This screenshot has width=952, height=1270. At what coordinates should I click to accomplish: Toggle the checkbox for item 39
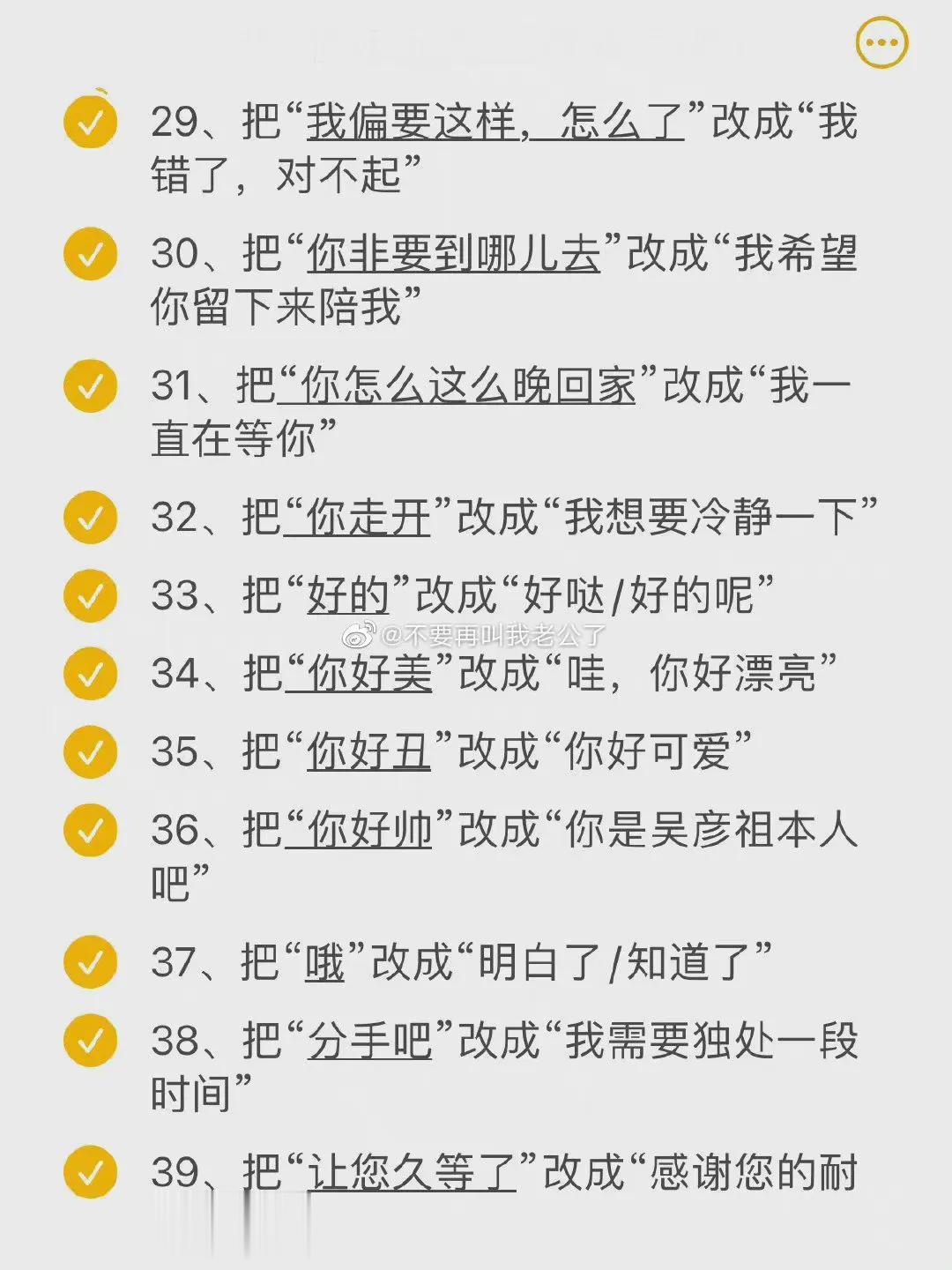coord(90,1172)
